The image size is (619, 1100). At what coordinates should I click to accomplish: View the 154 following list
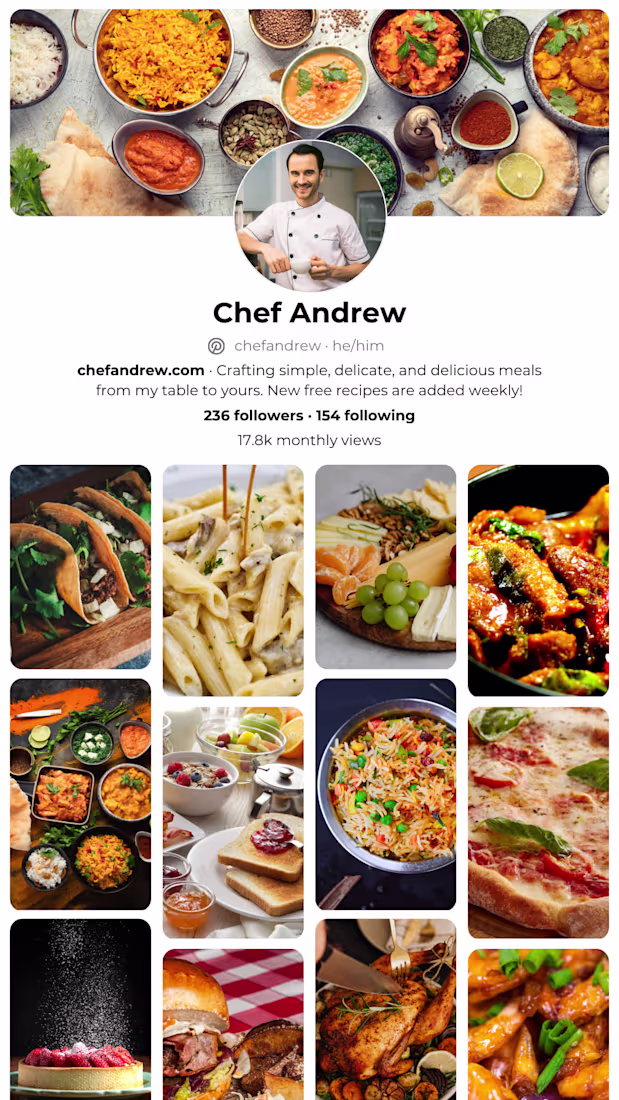coord(365,415)
